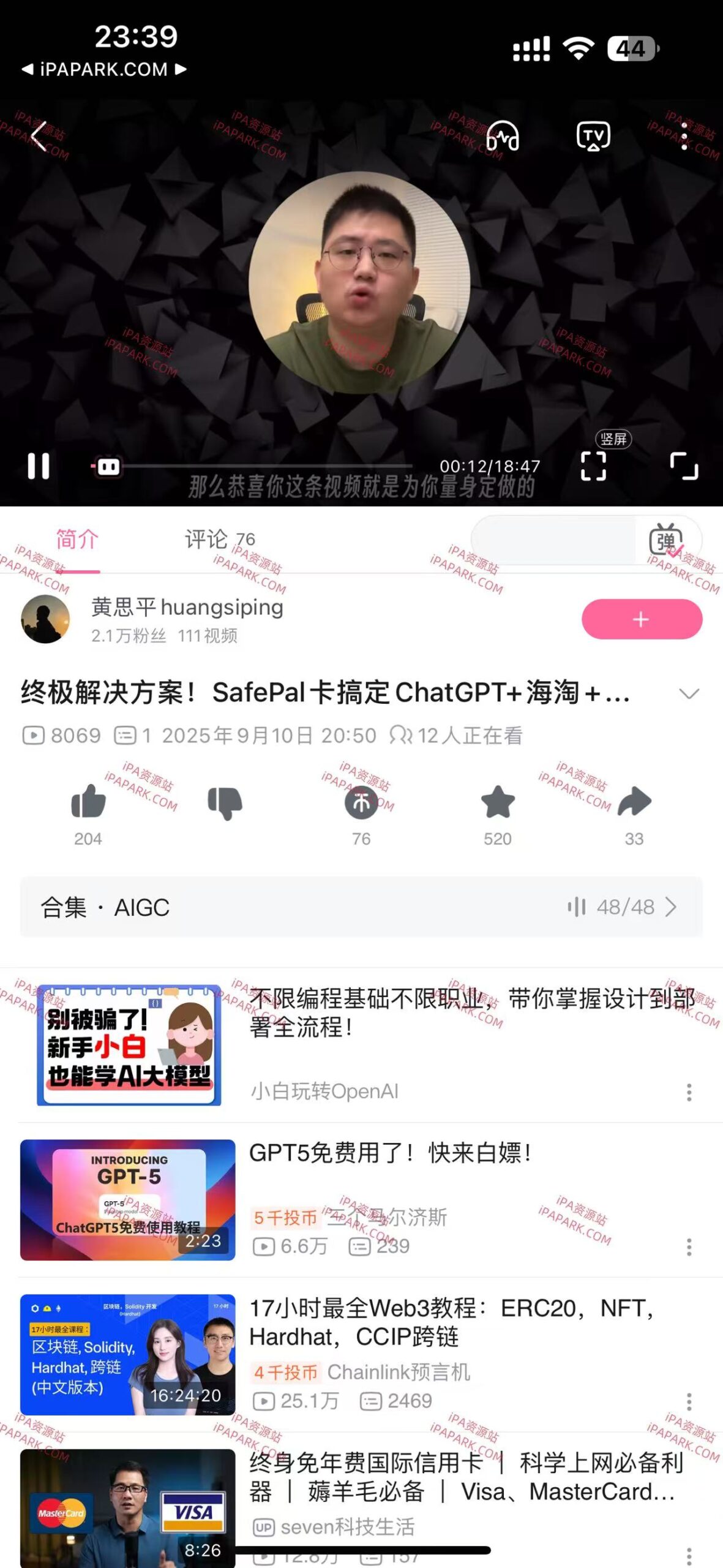The width and height of the screenshot is (723, 1568).
Task: Give a like with the thumbs-up icon
Action: point(89,804)
